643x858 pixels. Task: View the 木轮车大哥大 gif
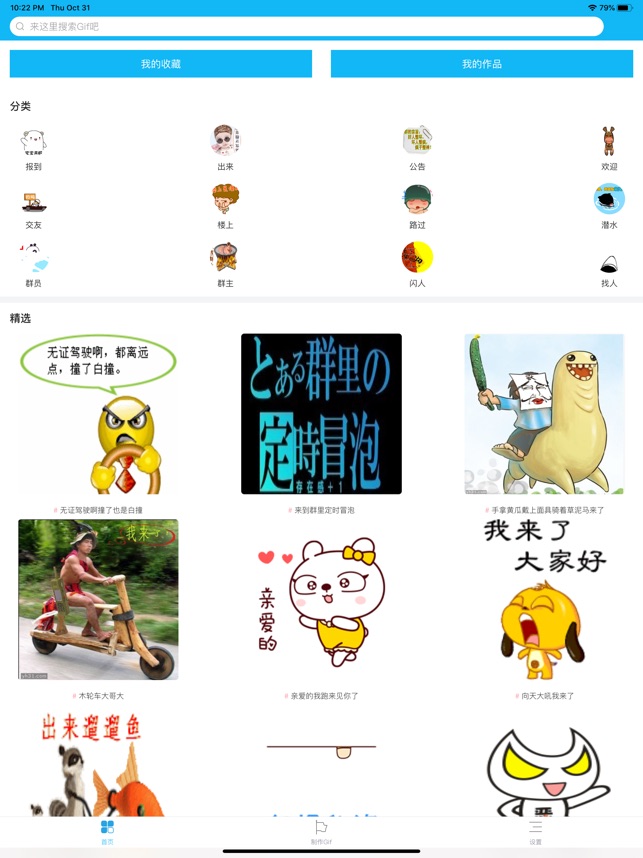click(98, 600)
